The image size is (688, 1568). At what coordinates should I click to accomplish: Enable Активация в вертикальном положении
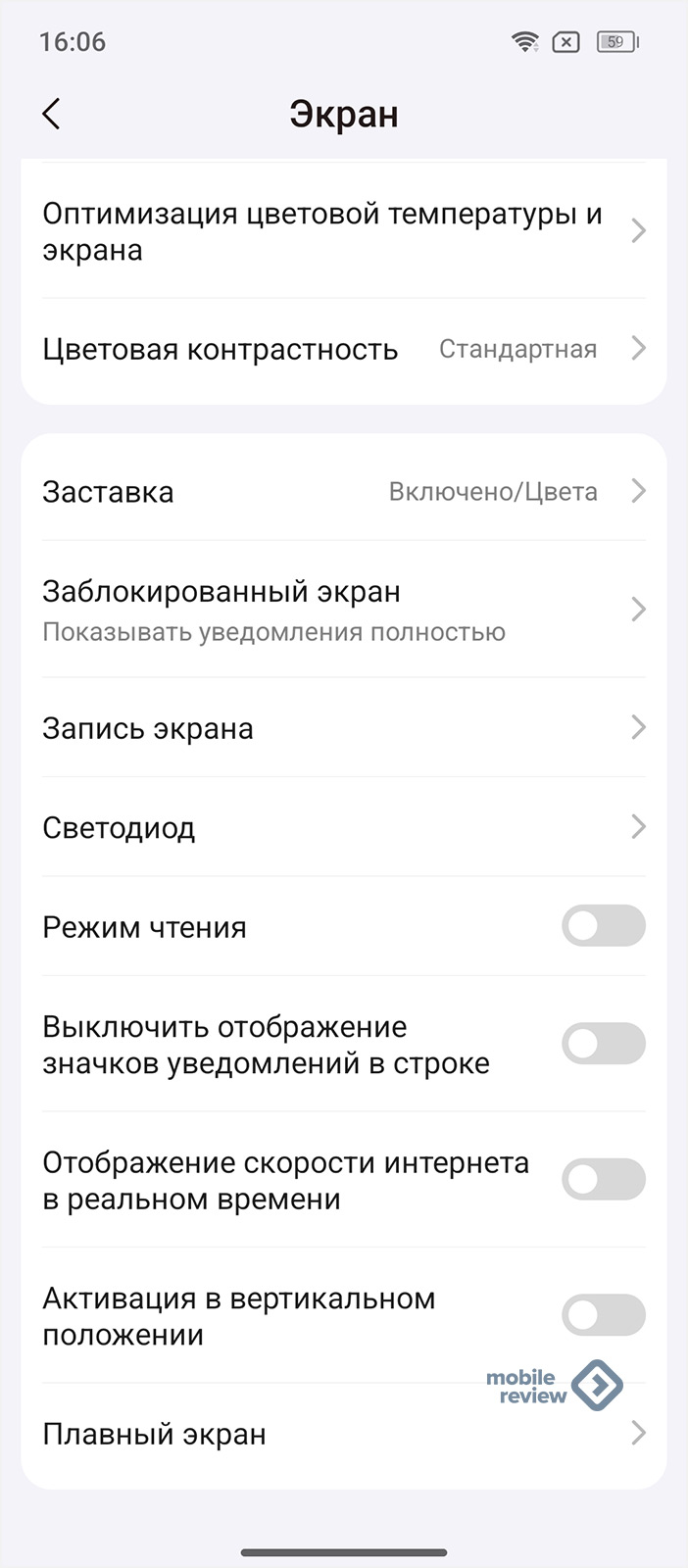pyautogui.click(x=603, y=1315)
